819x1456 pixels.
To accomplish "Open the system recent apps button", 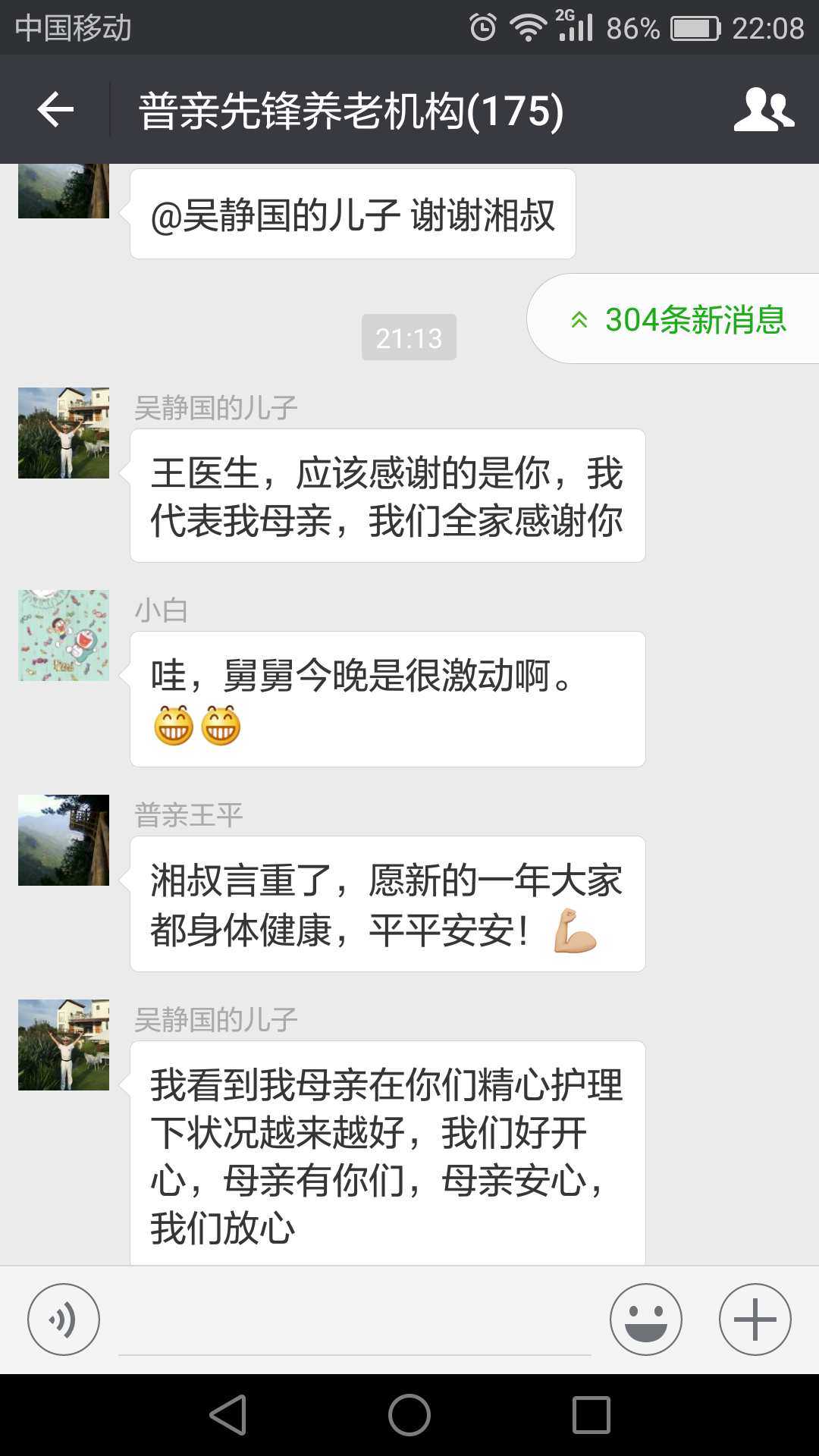I will [591, 1415].
